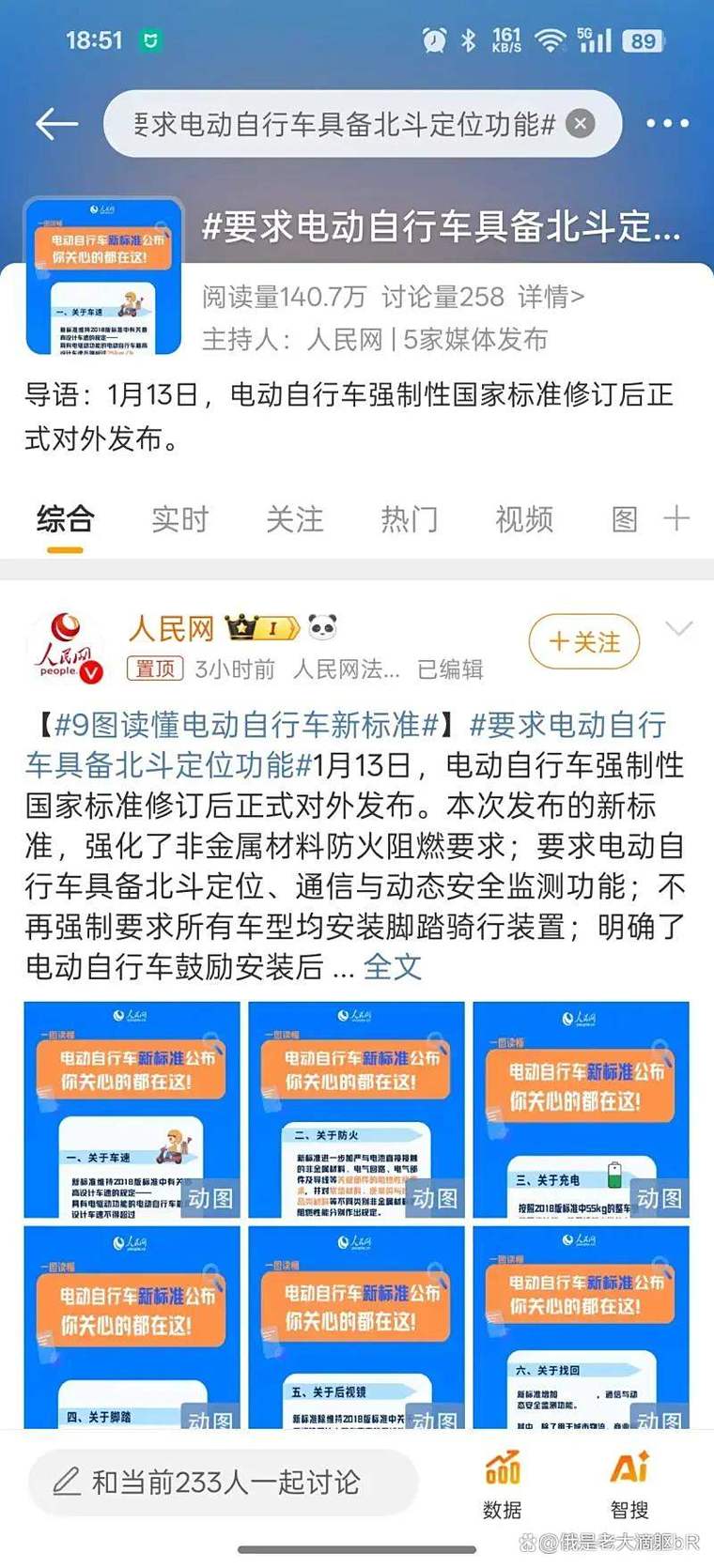Add a tab with the plus icon
This screenshot has width=714, height=1568.
click(676, 518)
